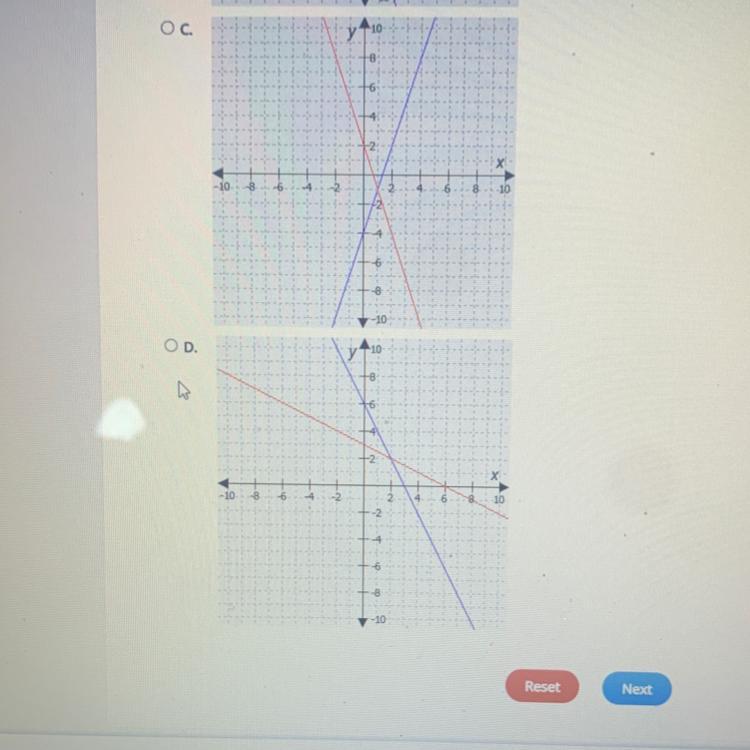Choose answer option D
The height and width of the screenshot is (750, 750).
click(173, 346)
